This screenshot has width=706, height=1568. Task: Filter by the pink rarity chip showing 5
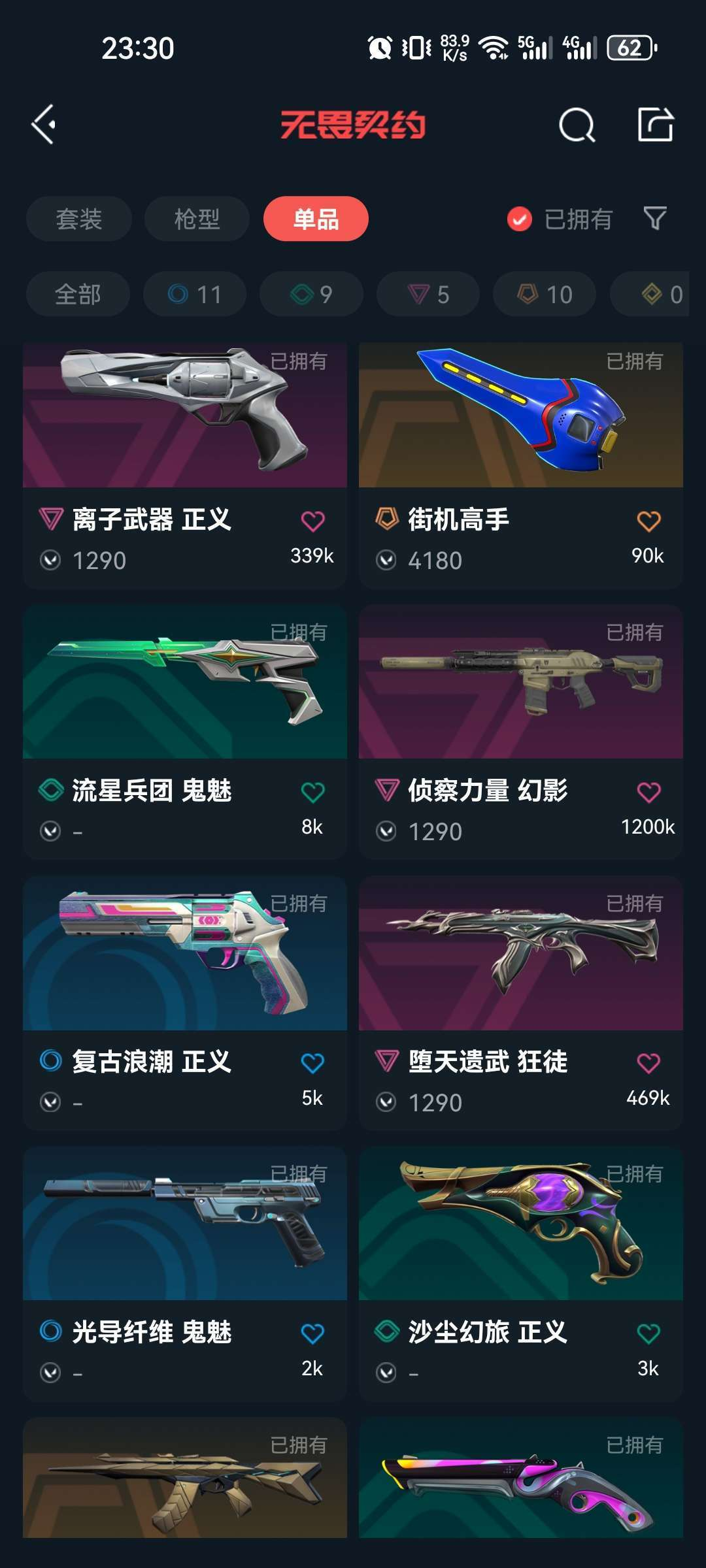[428, 294]
